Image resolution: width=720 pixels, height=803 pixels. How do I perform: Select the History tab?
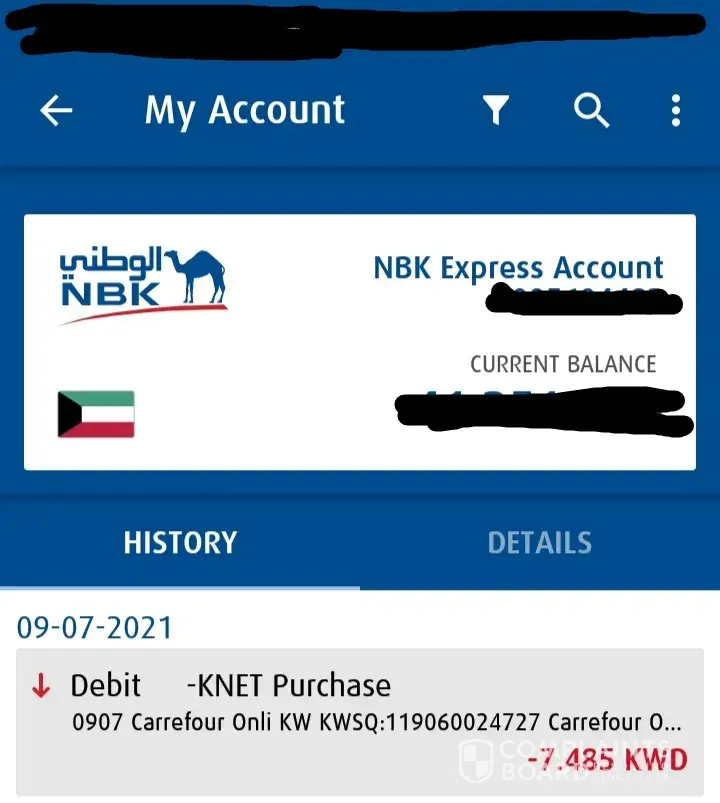(180, 543)
